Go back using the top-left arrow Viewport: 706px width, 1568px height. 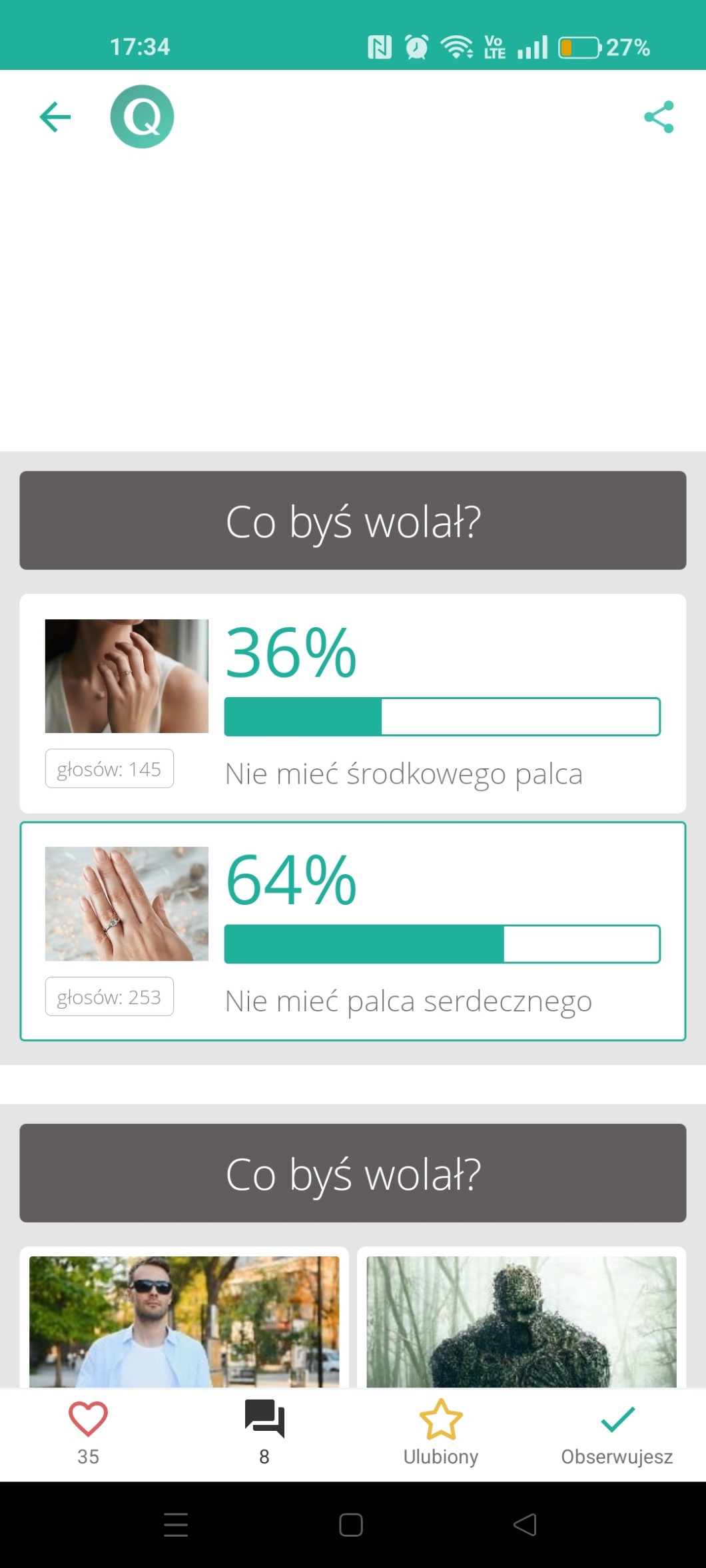pos(55,117)
